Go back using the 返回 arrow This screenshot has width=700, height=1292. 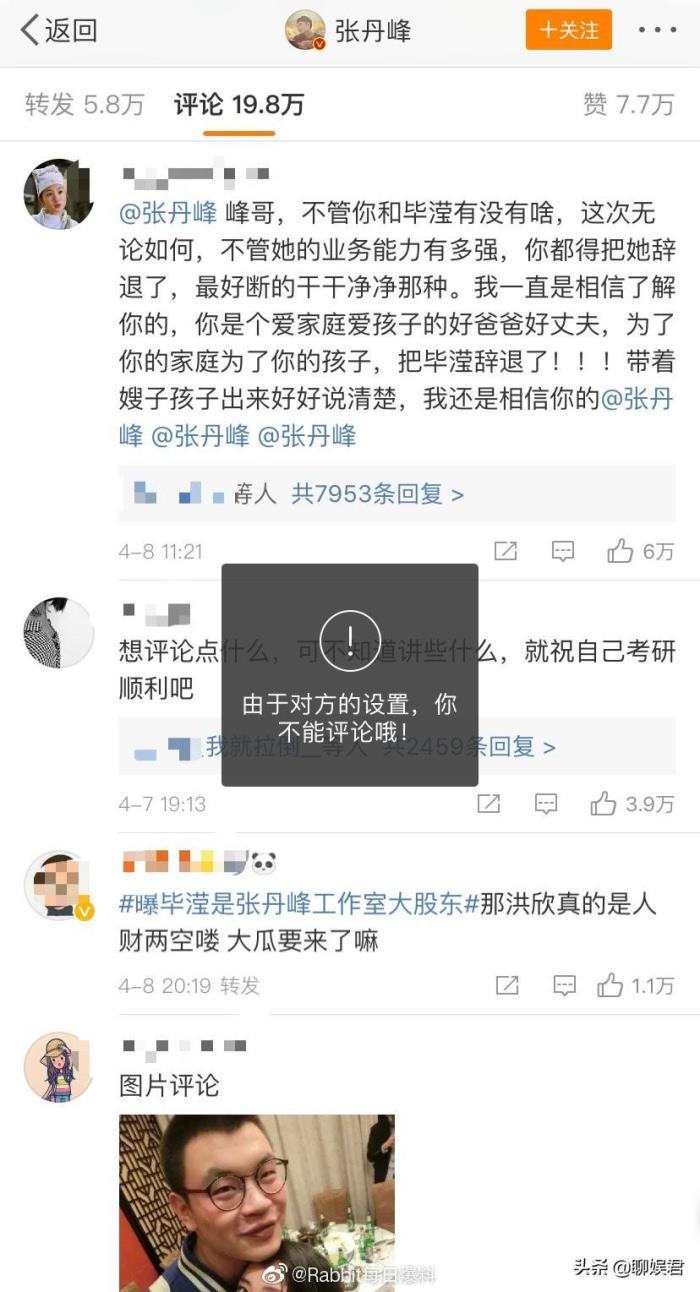tap(58, 31)
